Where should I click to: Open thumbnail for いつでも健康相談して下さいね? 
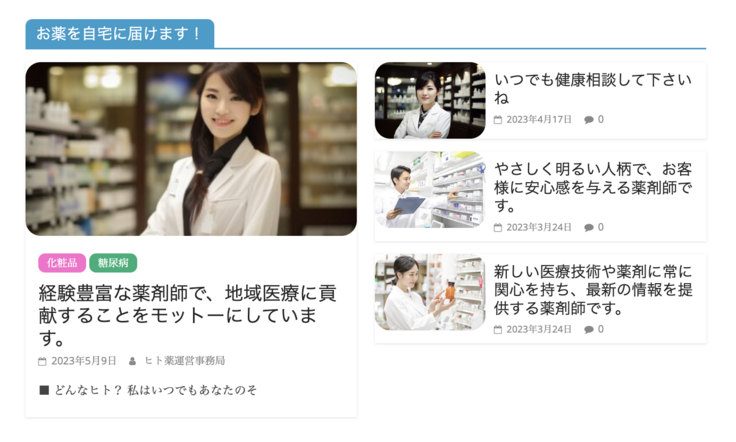[x=429, y=100]
